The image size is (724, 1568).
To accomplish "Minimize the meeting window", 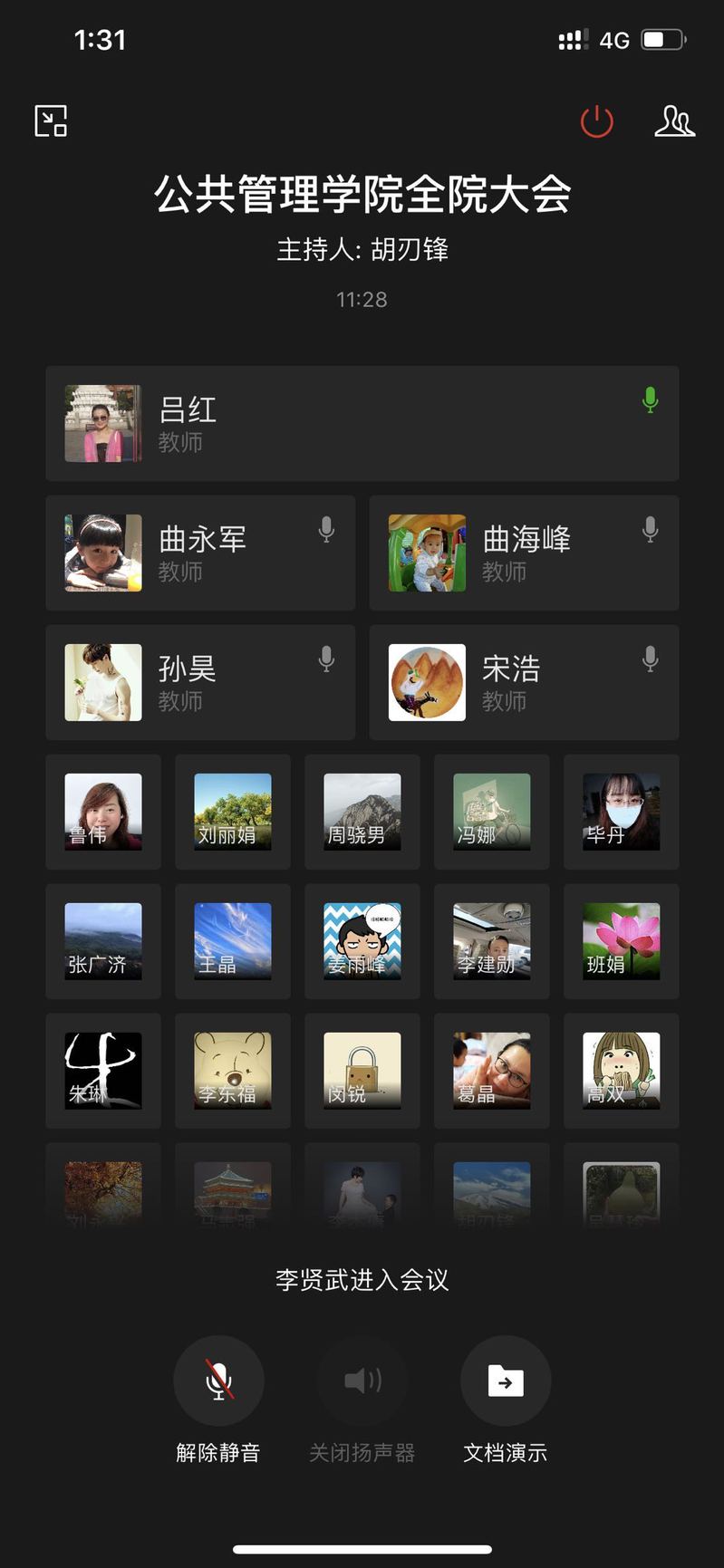I will click(51, 120).
